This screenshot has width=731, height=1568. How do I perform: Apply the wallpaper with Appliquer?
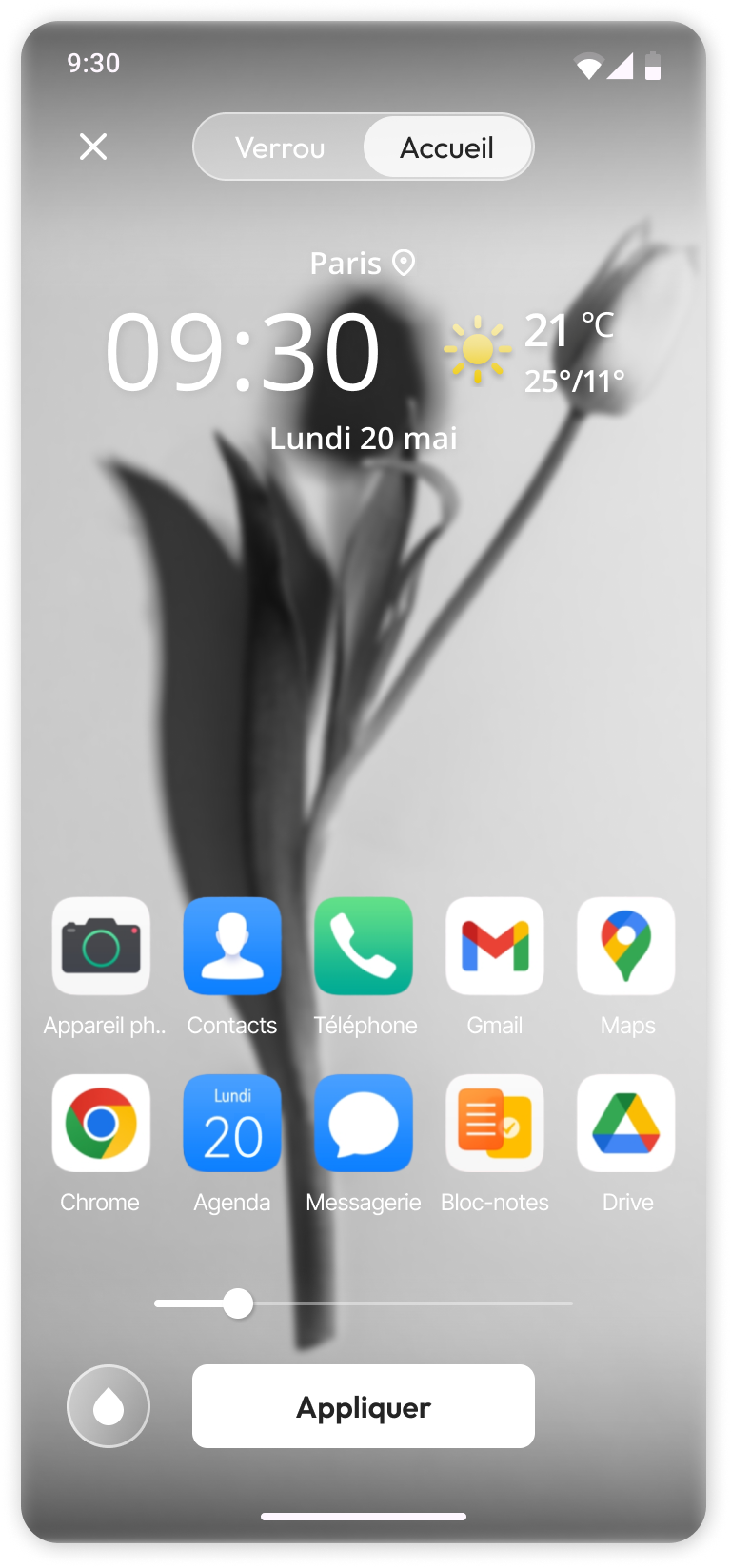pyautogui.click(x=364, y=1406)
